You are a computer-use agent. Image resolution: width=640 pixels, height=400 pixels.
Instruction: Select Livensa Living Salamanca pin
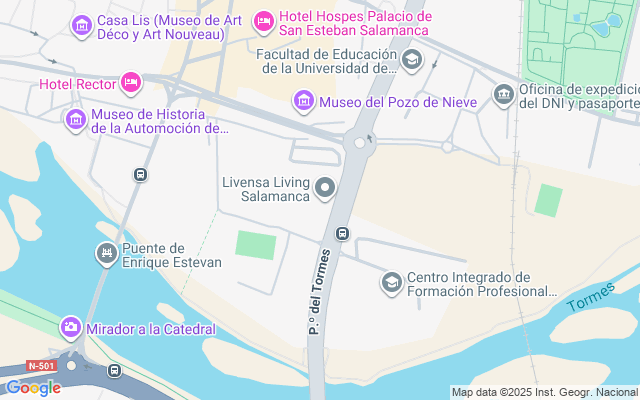pyautogui.click(x=325, y=188)
